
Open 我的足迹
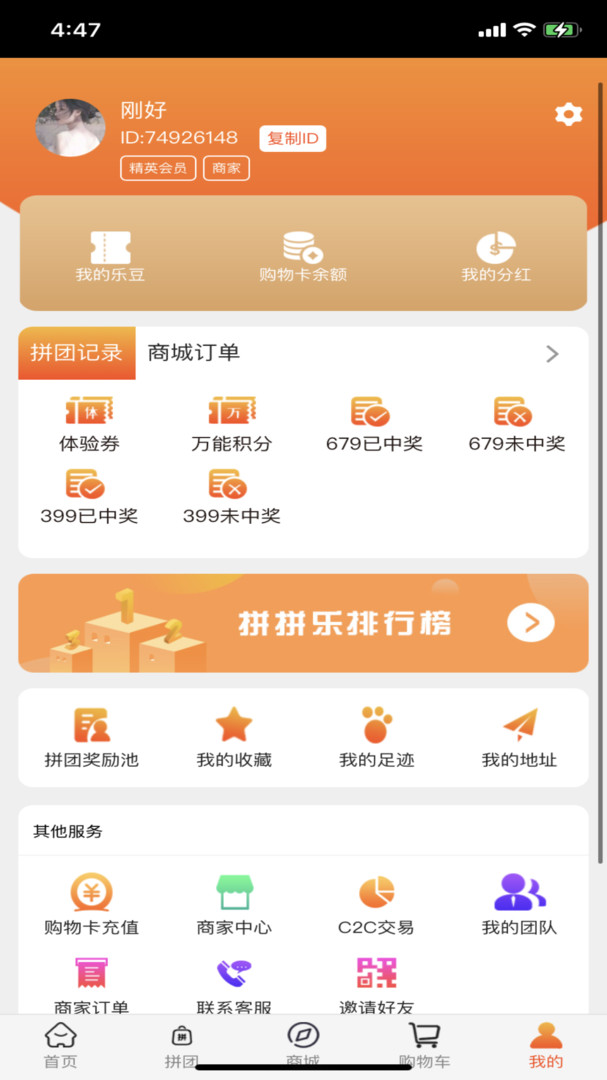click(x=376, y=738)
